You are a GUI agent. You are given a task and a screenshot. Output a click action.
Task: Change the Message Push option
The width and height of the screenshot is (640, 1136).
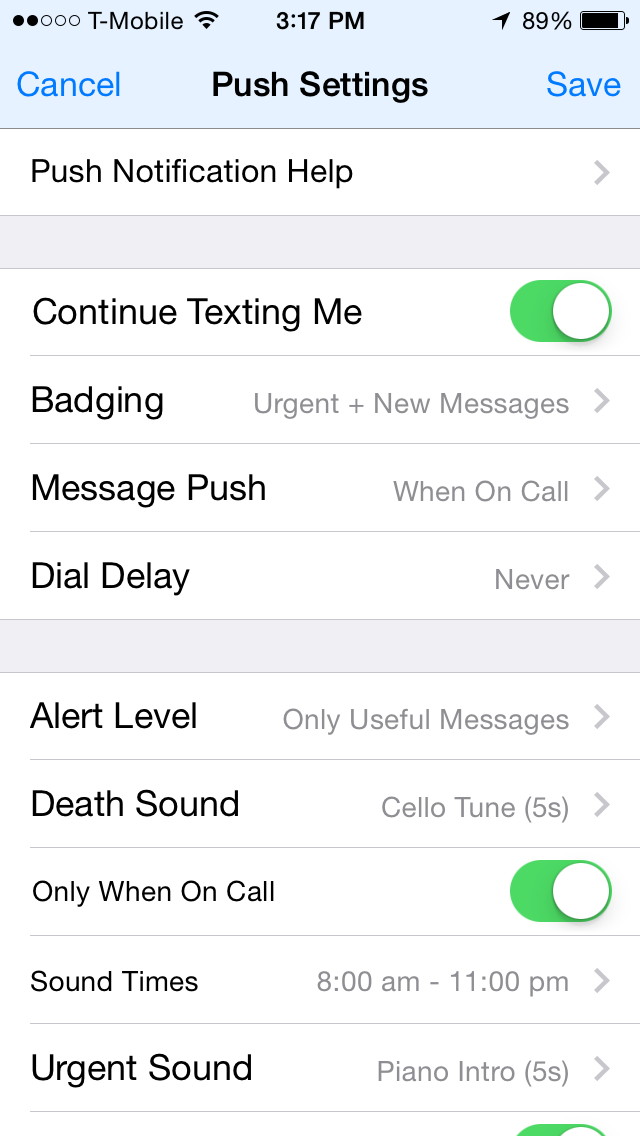click(x=320, y=488)
